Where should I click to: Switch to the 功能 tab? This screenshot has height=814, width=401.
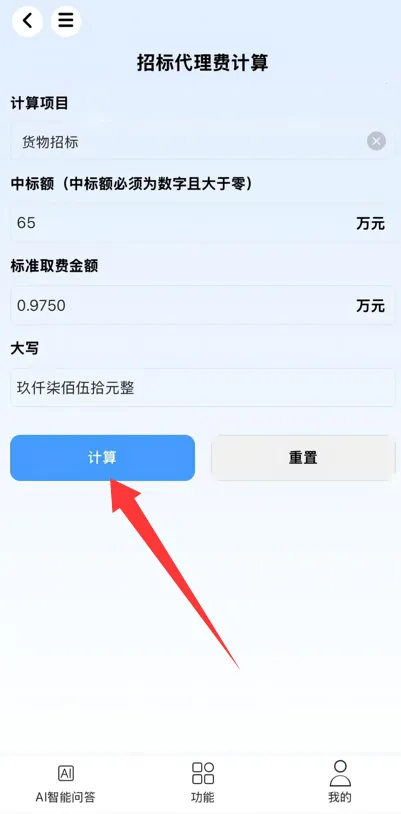pyautogui.click(x=203, y=783)
